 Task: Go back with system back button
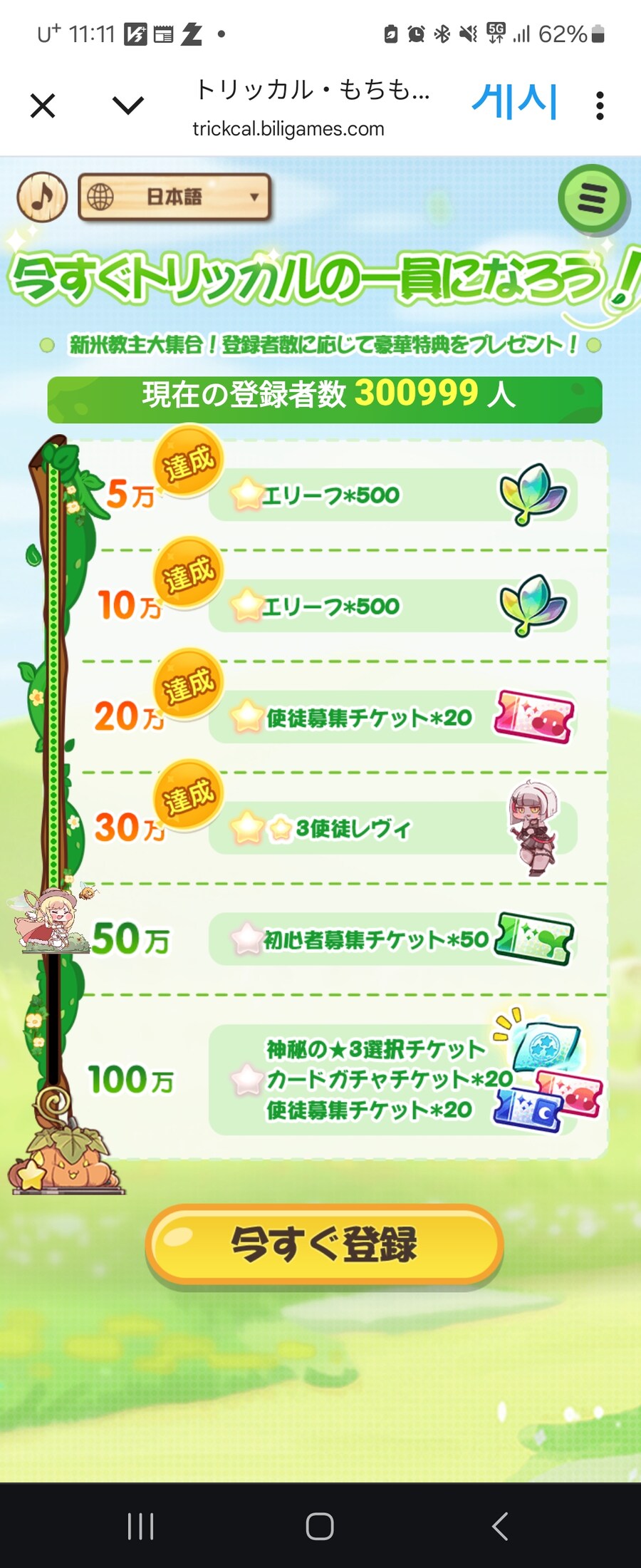pyautogui.click(x=500, y=1526)
